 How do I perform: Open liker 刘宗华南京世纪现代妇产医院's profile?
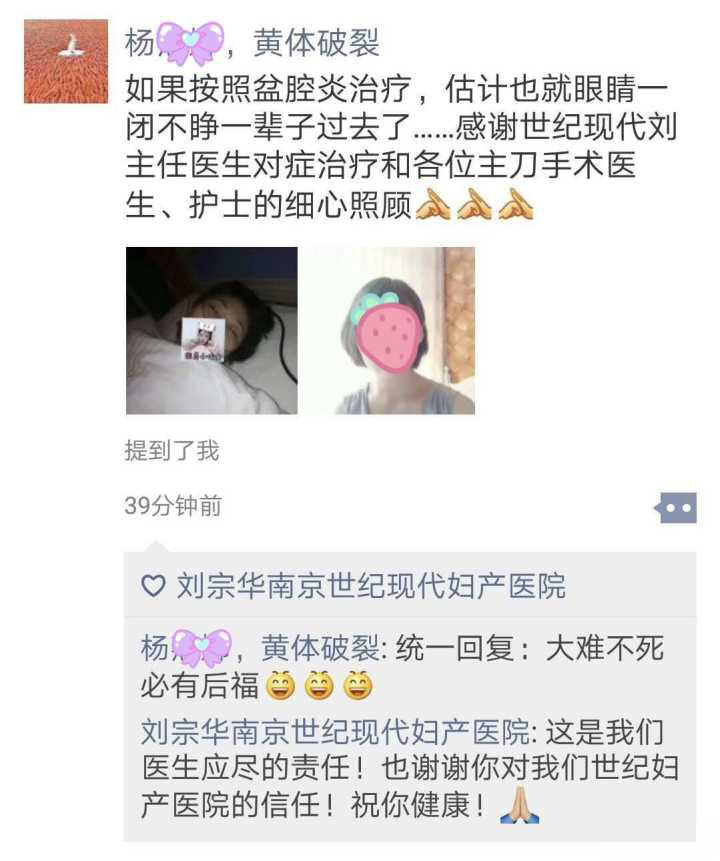click(370, 586)
